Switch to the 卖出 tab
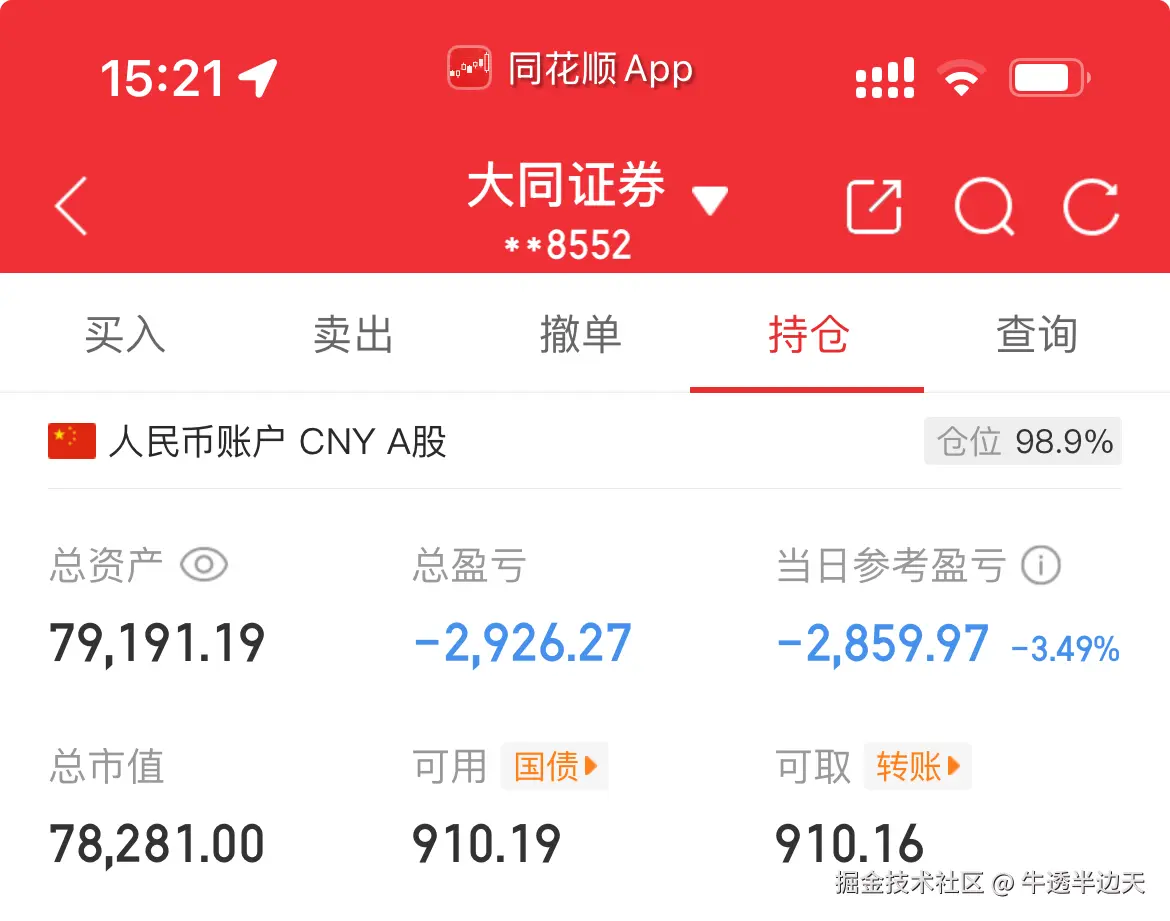1170x921 pixels. coord(353,335)
